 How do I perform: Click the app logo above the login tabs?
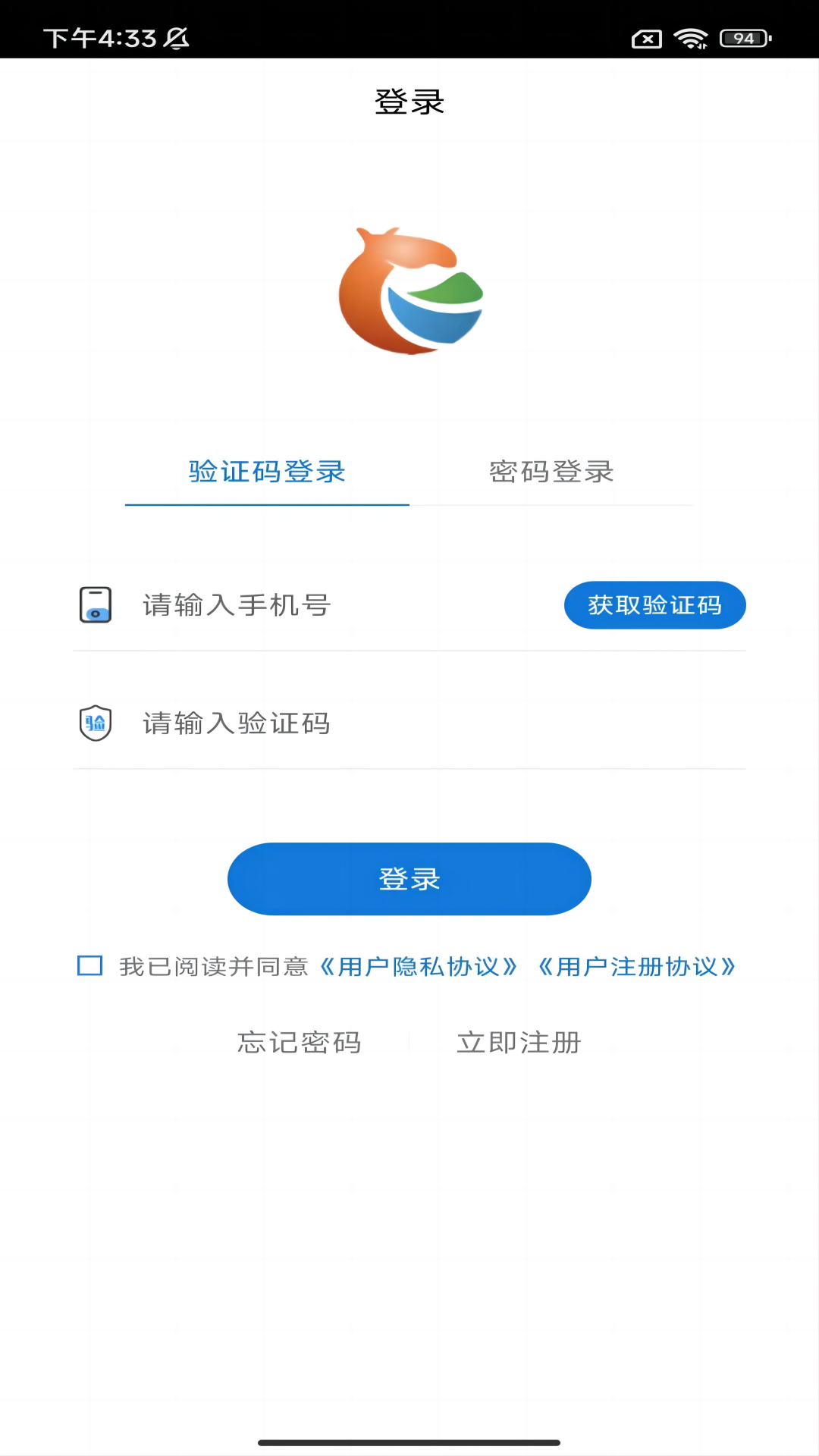(x=409, y=290)
